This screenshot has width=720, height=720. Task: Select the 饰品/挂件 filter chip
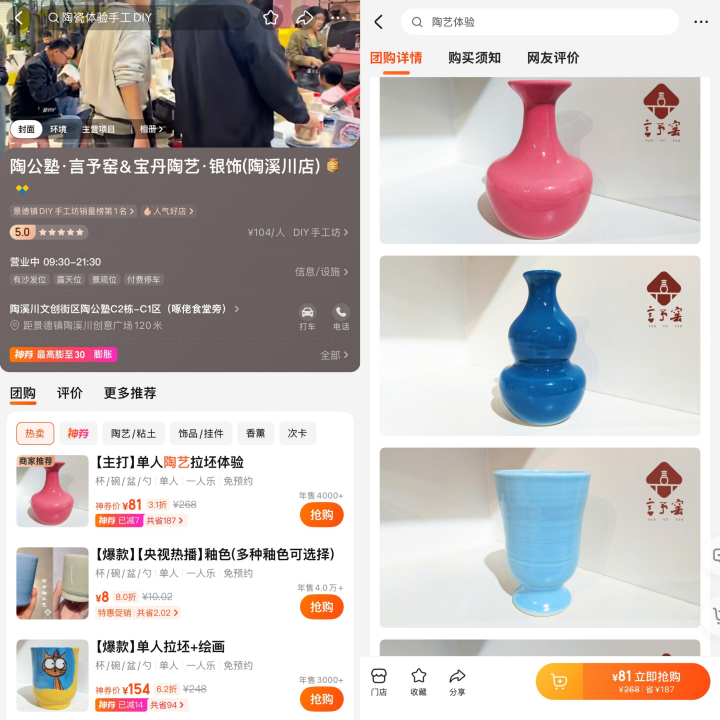coord(200,433)
